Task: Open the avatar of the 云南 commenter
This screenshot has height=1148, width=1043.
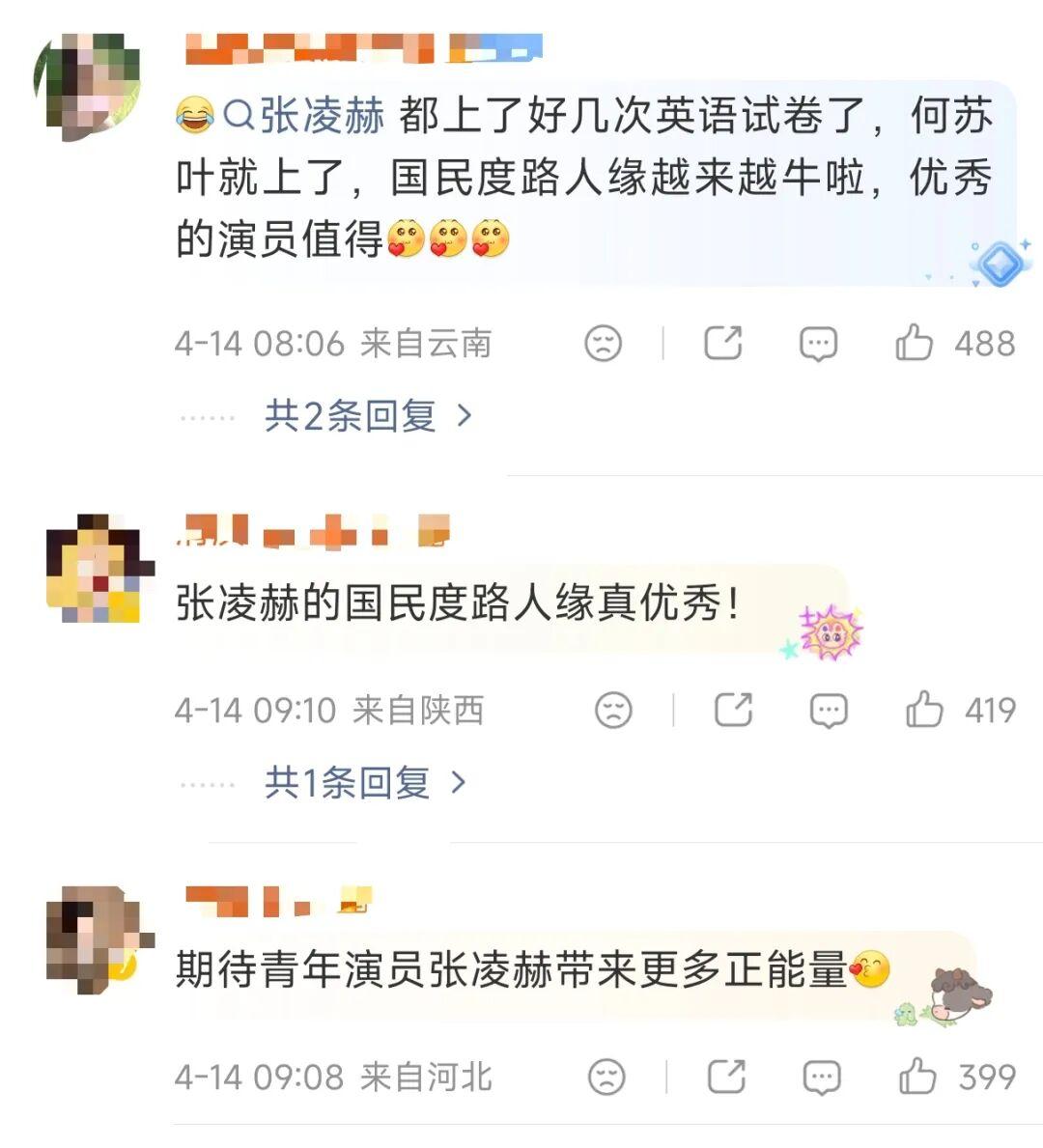Action: (90, 85)
